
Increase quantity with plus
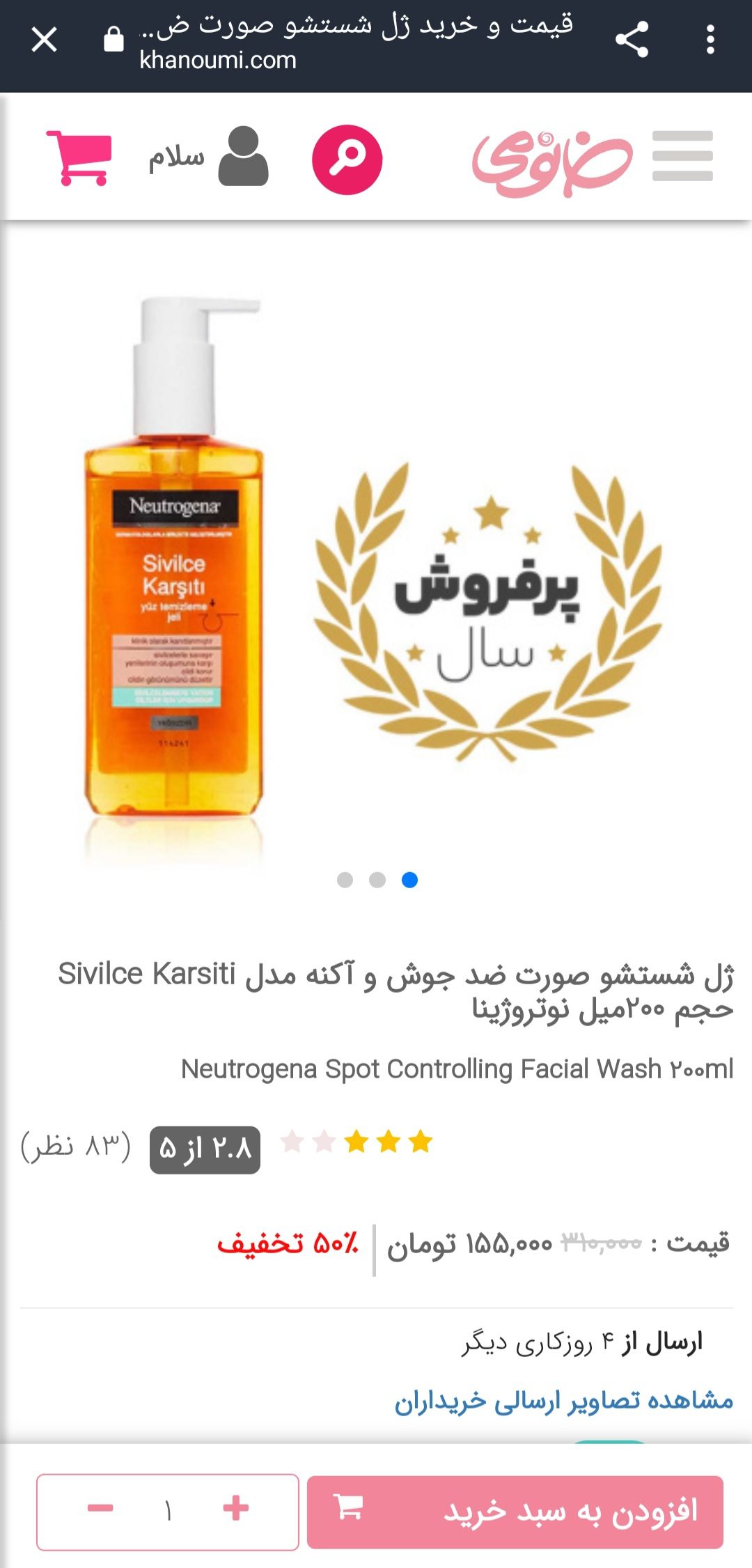point(236,1508)
